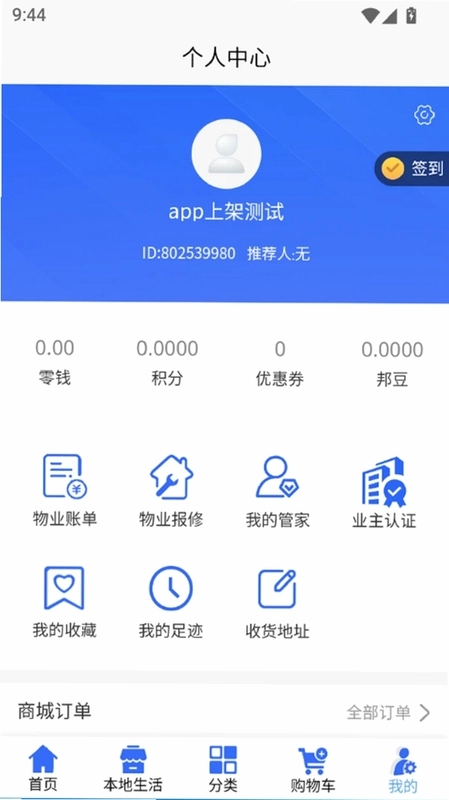Open 物业报修 repair request
The height and width of the screenshot is (800, 449).
point(171,491)
